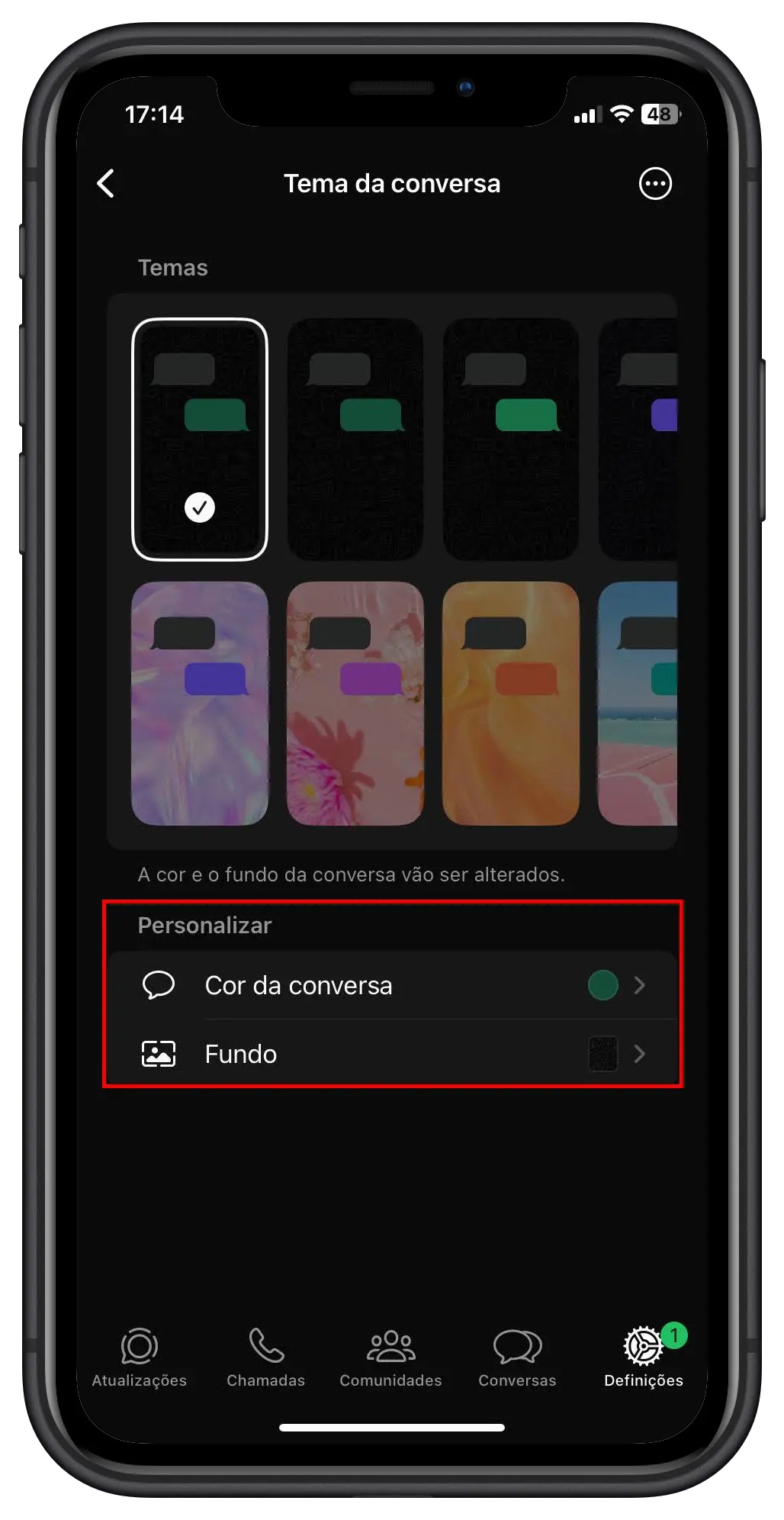Switch to the Atualizações tab

tap(140, 1357)
